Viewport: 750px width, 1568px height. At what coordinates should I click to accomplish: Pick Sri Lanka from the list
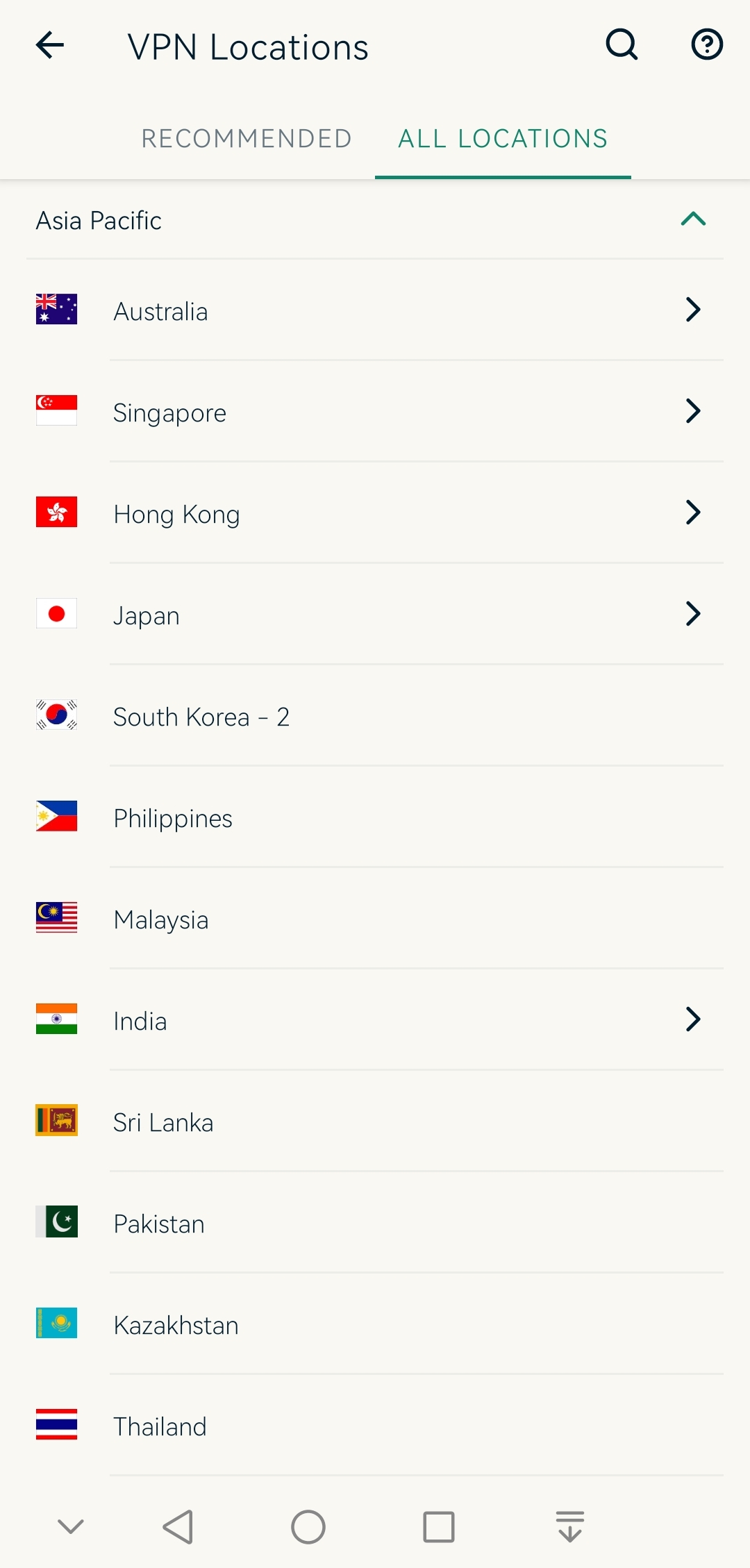(375, 1121)
